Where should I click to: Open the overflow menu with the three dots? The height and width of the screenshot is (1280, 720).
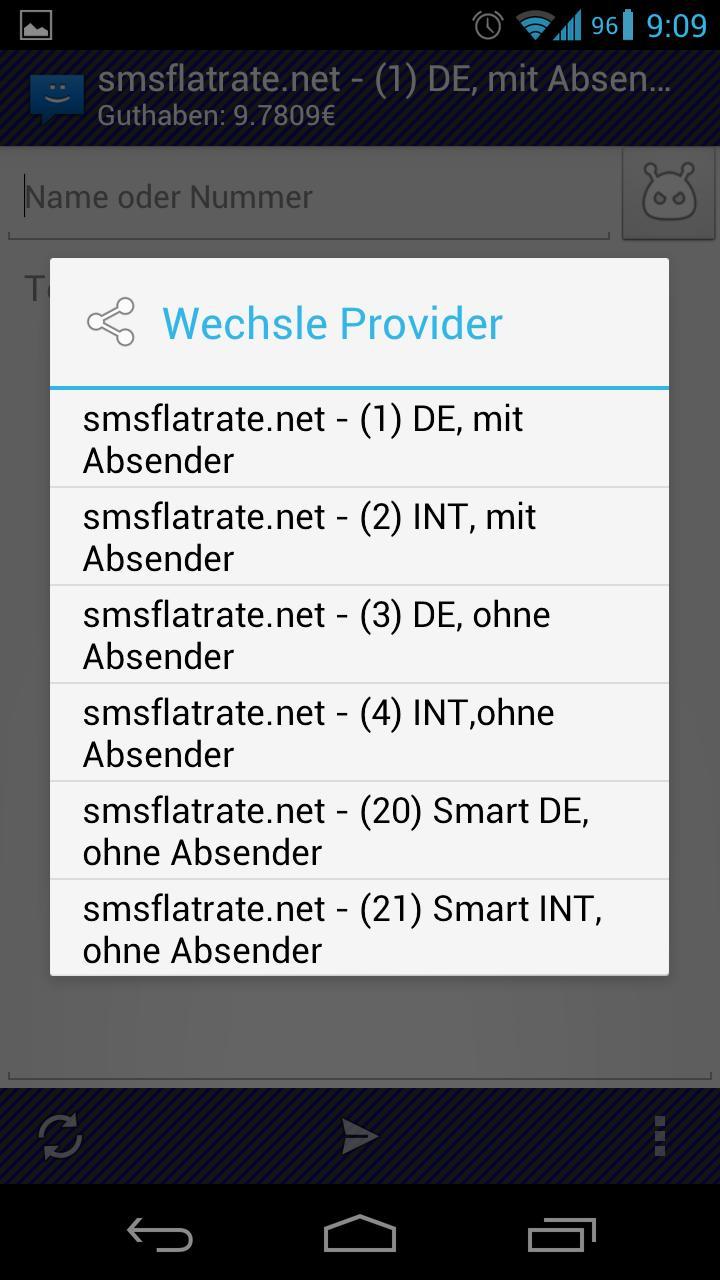[659, 1136]
